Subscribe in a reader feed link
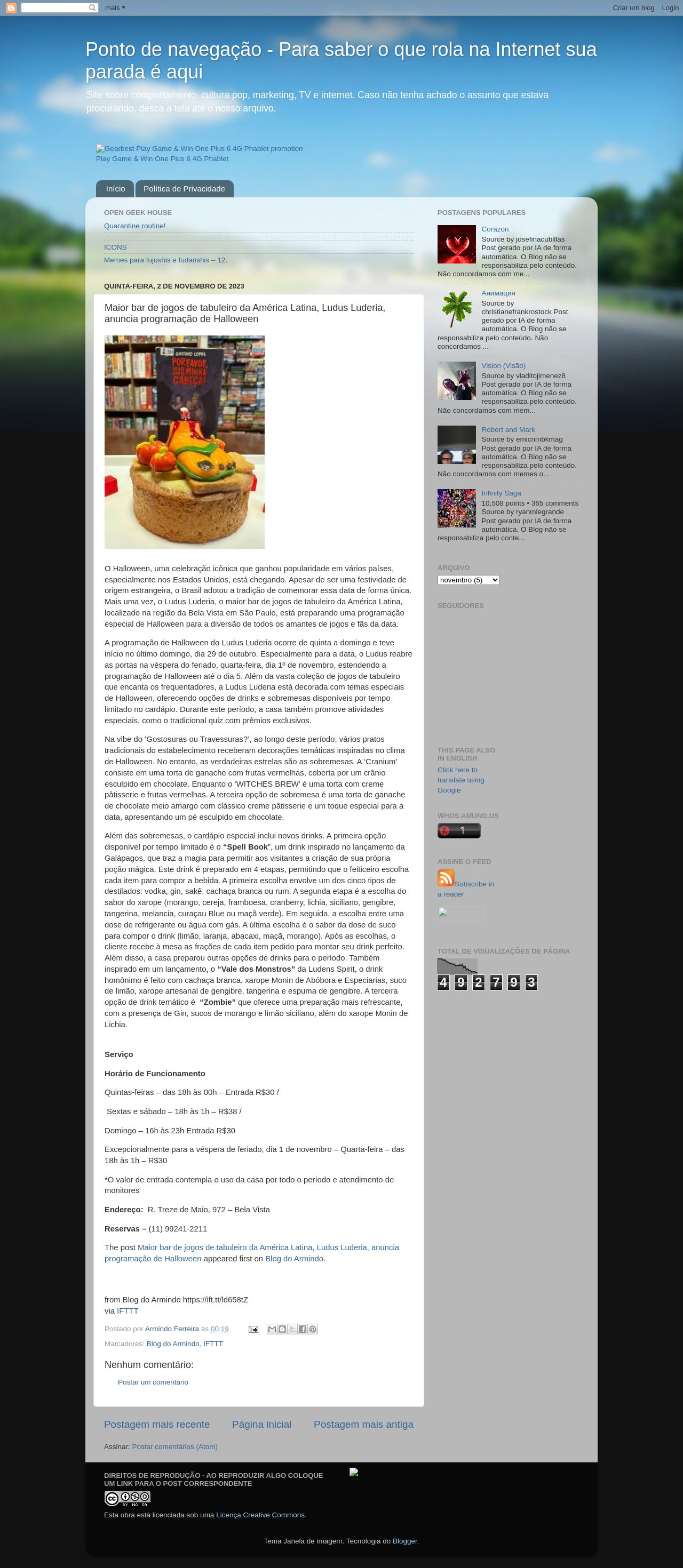 pos(474,884)
